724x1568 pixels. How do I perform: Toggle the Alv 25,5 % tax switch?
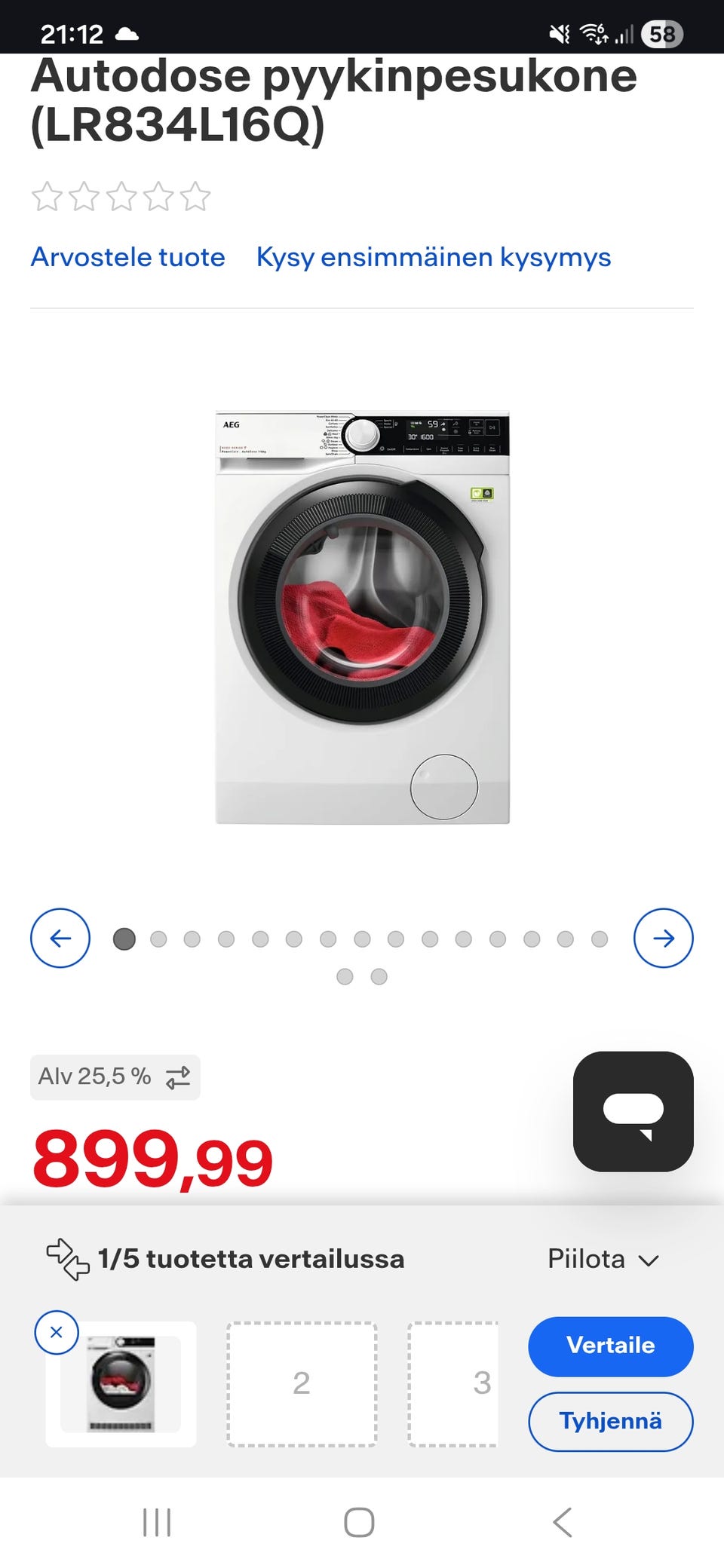(x=115, y=1076)
